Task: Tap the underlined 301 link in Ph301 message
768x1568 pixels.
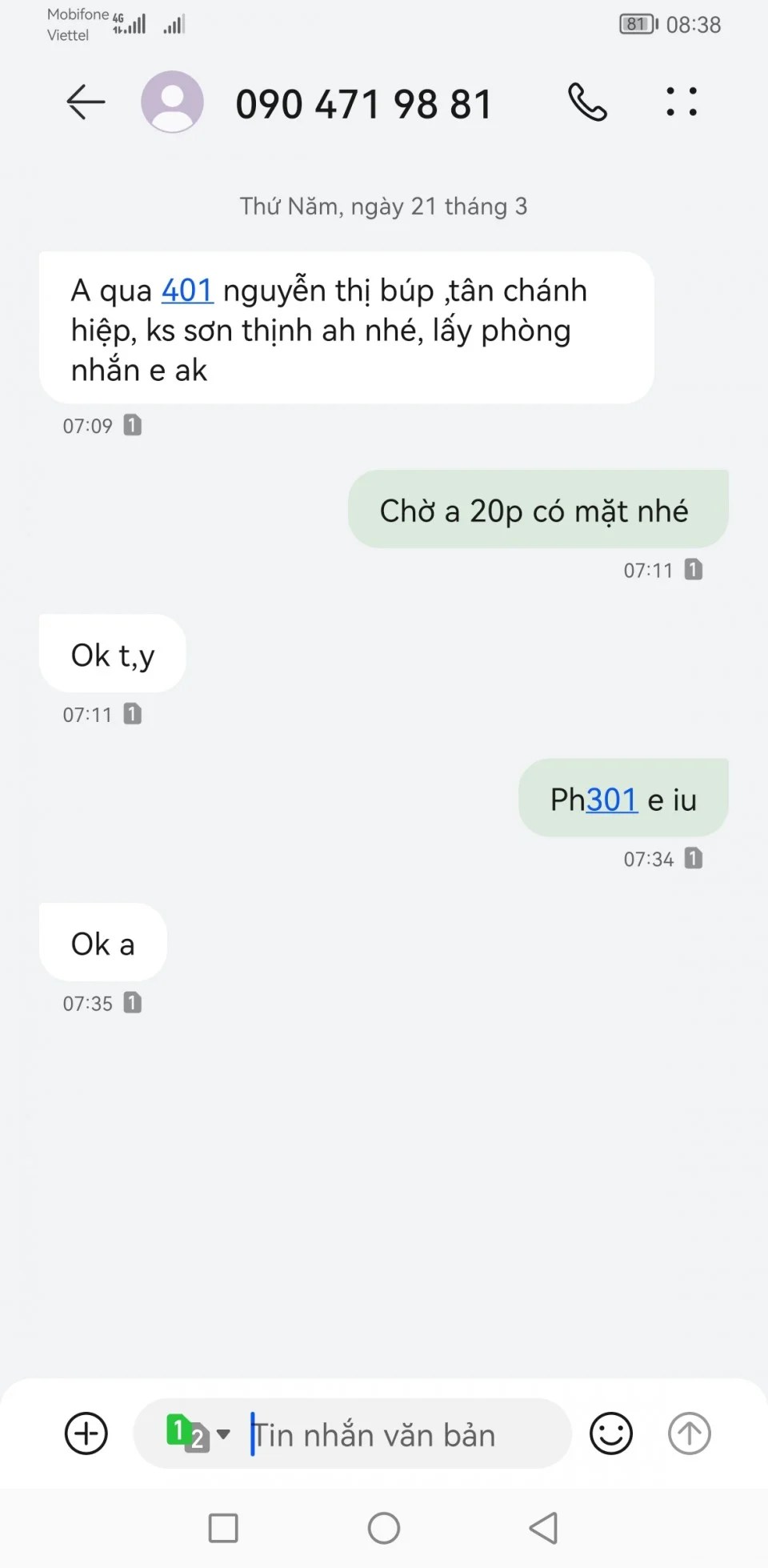Action: click(612, 800)
